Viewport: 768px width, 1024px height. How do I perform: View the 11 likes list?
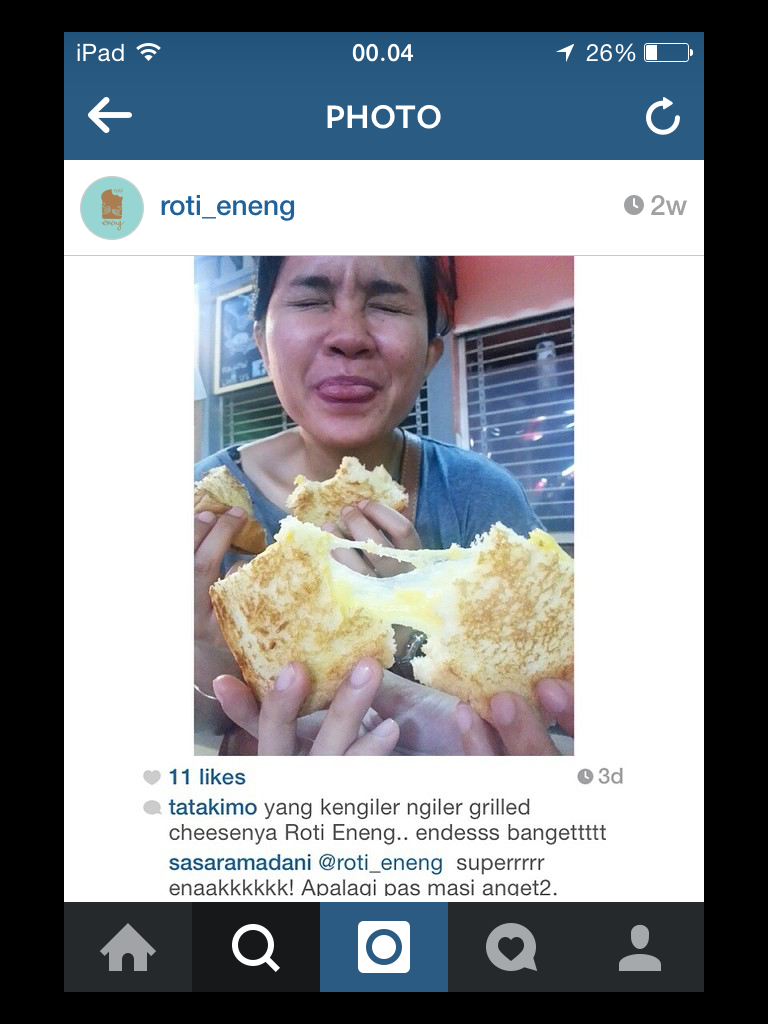coord(206,777)
